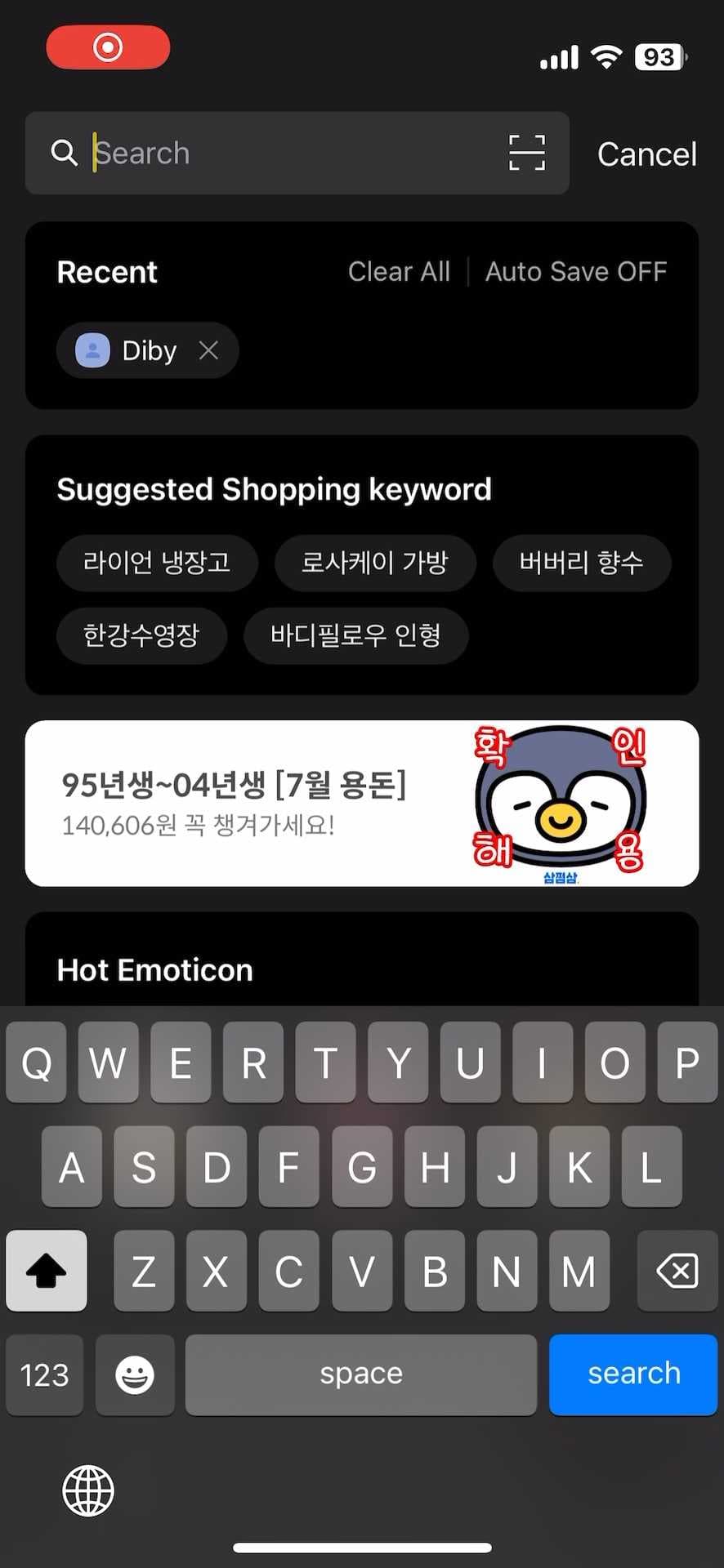Open the emoji keyboard icon
The width and height of the screenshot is (724, 1568).
pyautogui.click(x=135, y=1374)
